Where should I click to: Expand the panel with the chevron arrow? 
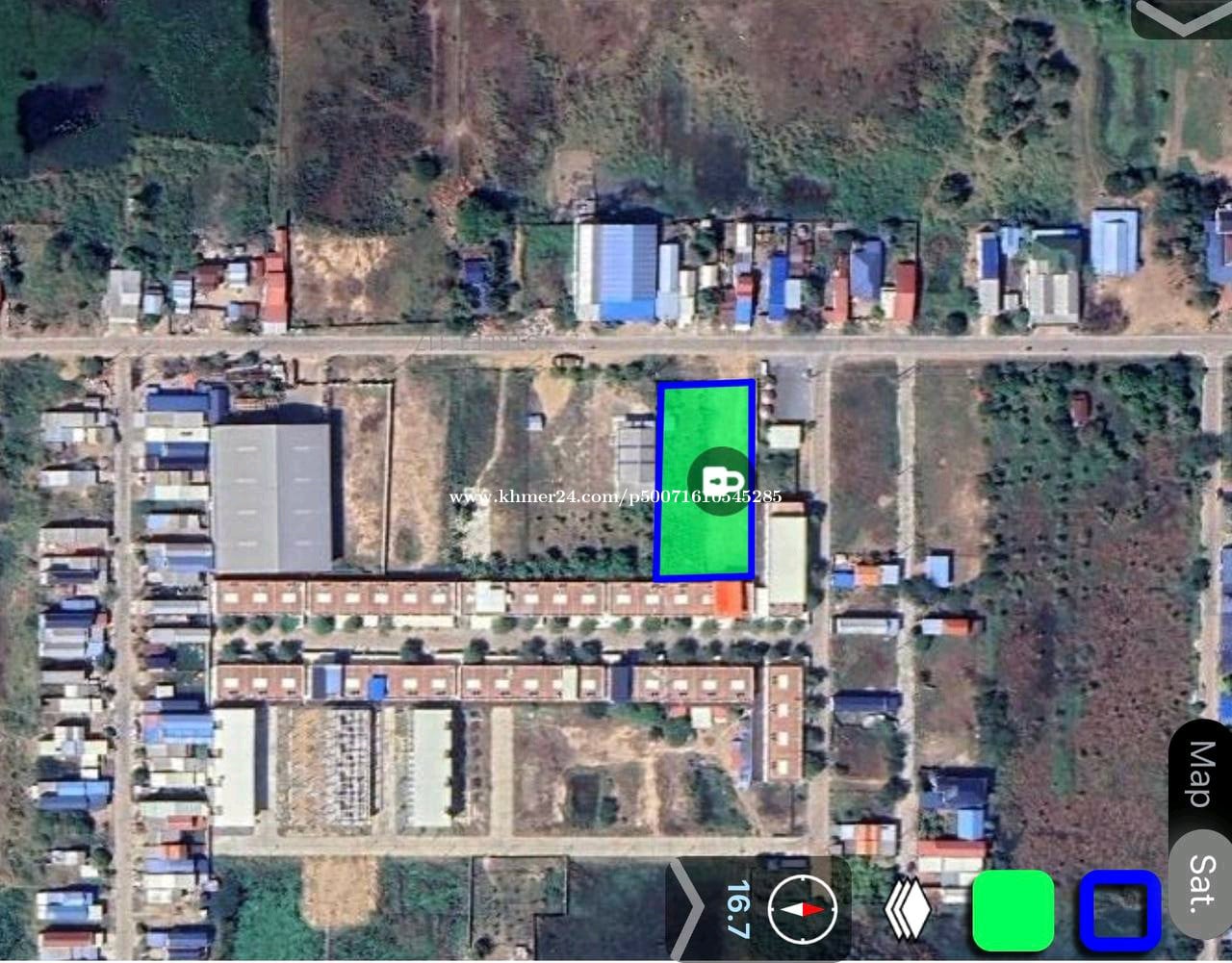click(687, 909)
